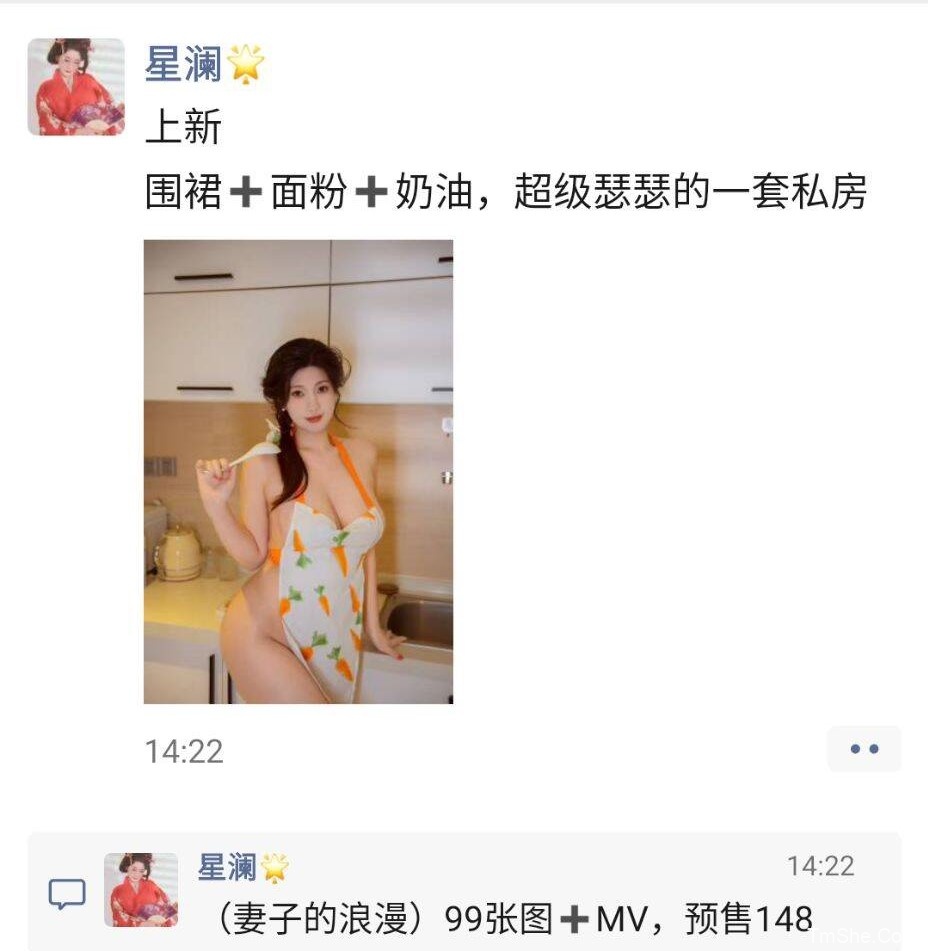Viewport: 928px width, 951px height.
Task: Open 星澜's profile from the post name
Action: pyautogui.click(x=184, y=64)
